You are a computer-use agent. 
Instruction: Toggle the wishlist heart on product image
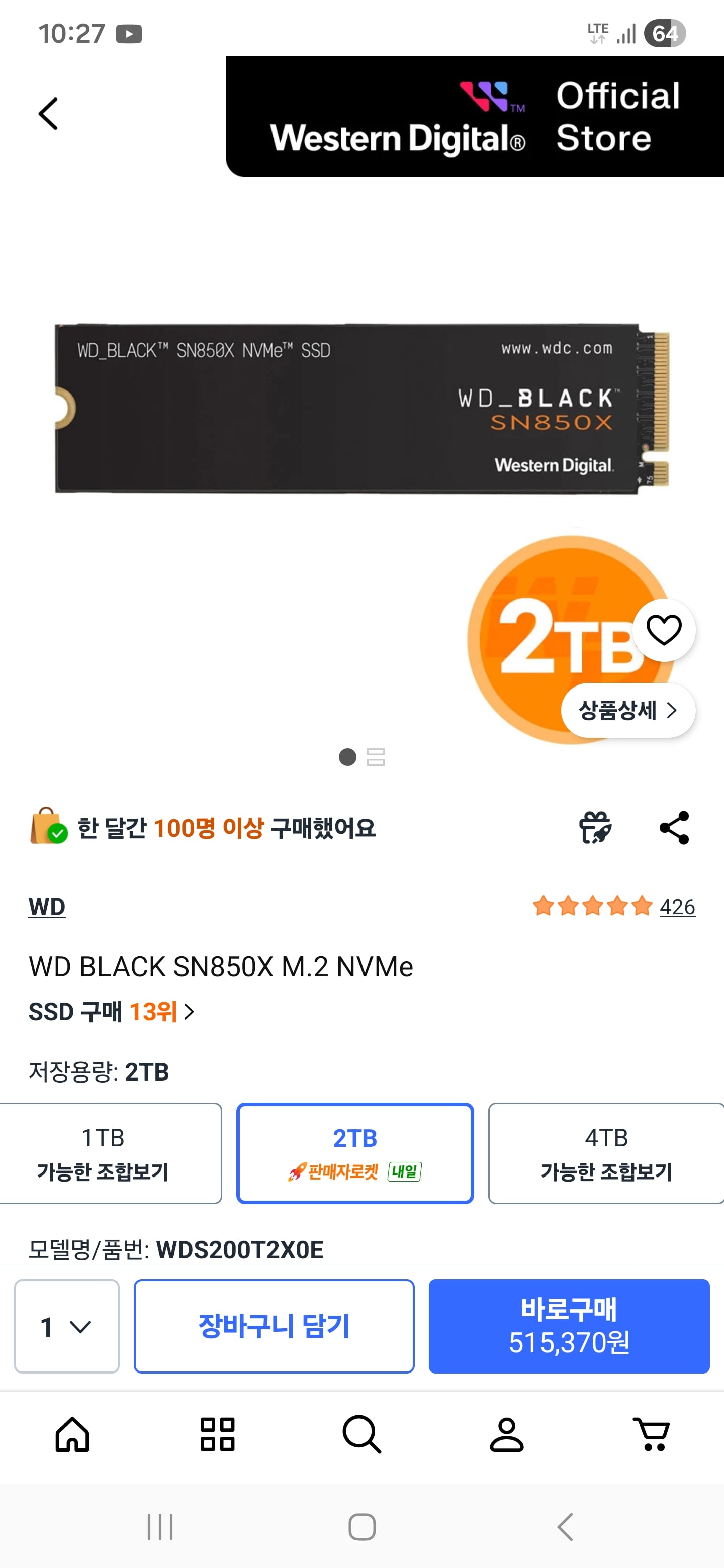pyautogui.click(x=663, y=630)
